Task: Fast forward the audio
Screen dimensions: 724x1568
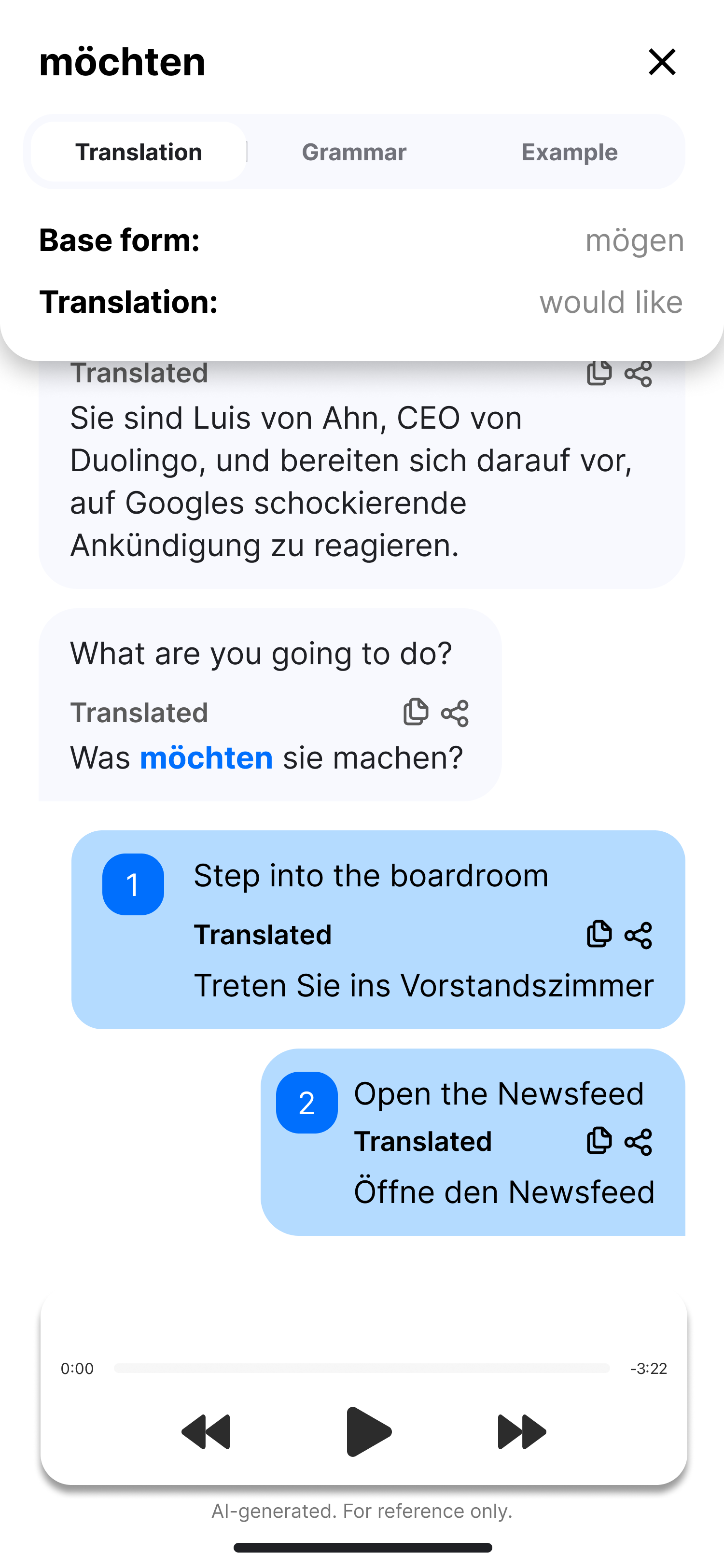Action: [521, 1432]
